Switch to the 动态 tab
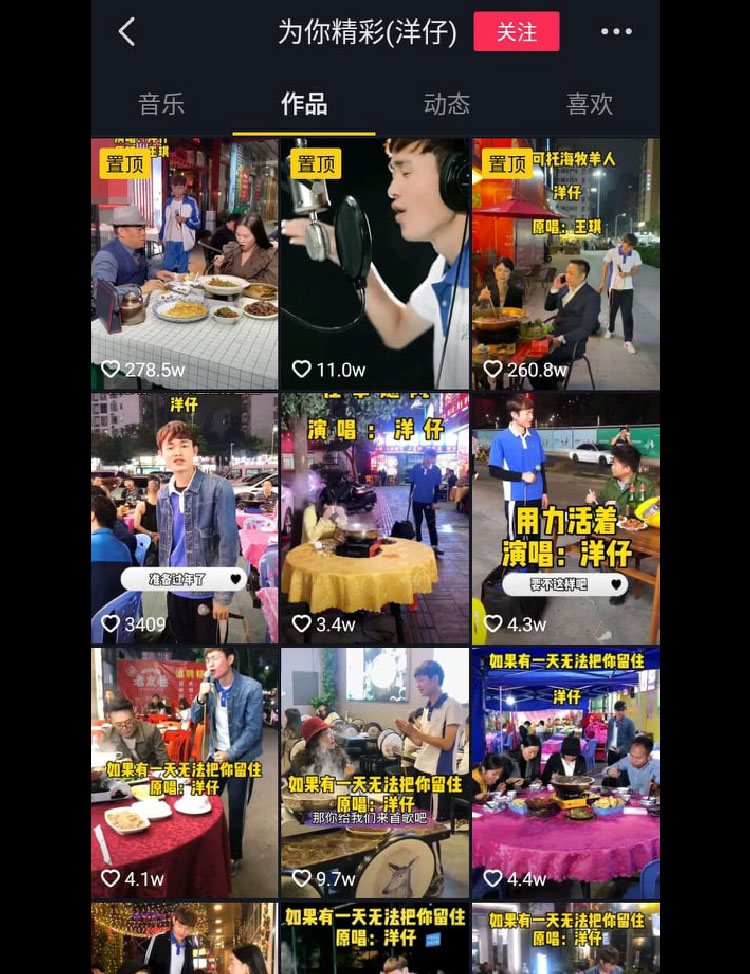Image resolution: width=750 pixels, height=974 pixels. pos(446,104)
